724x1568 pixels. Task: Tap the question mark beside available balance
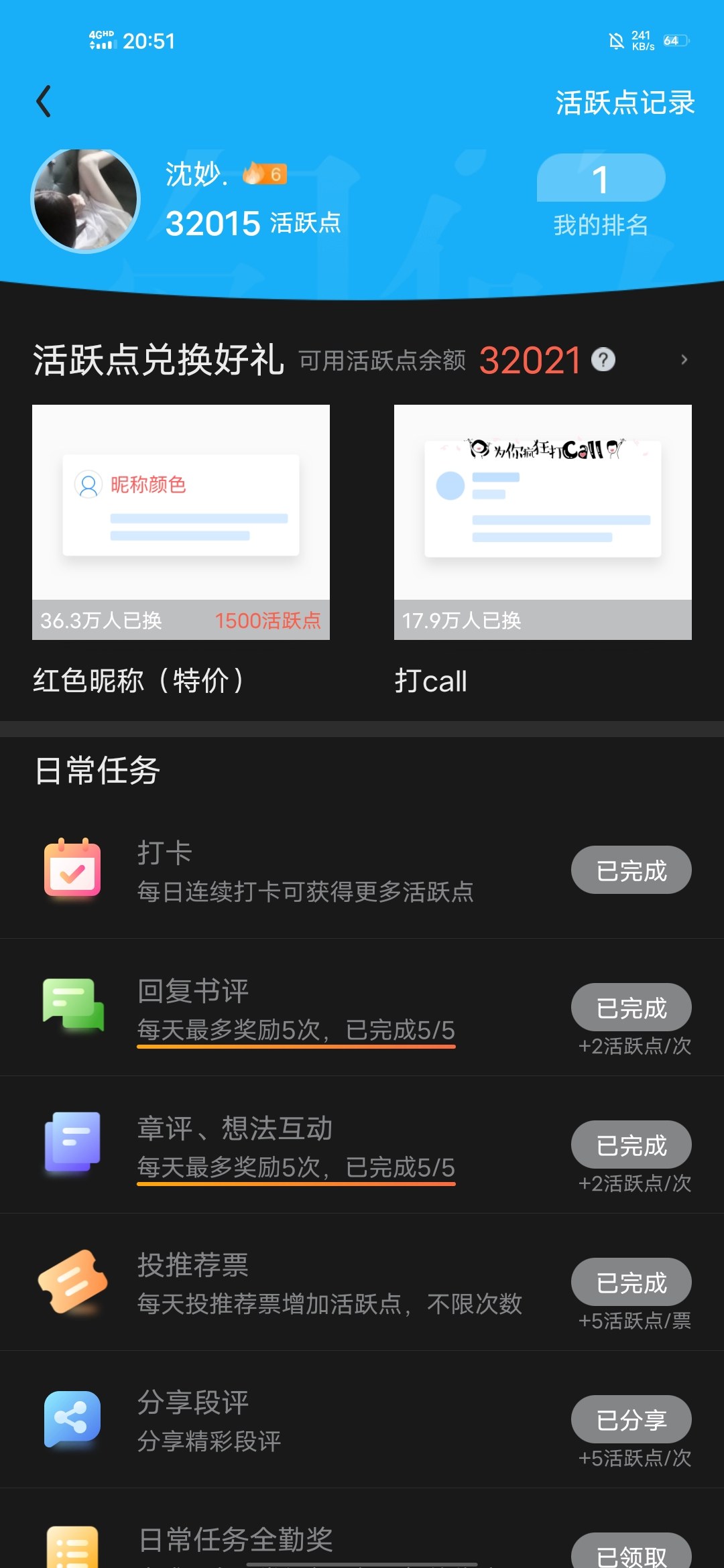point(603,360)
